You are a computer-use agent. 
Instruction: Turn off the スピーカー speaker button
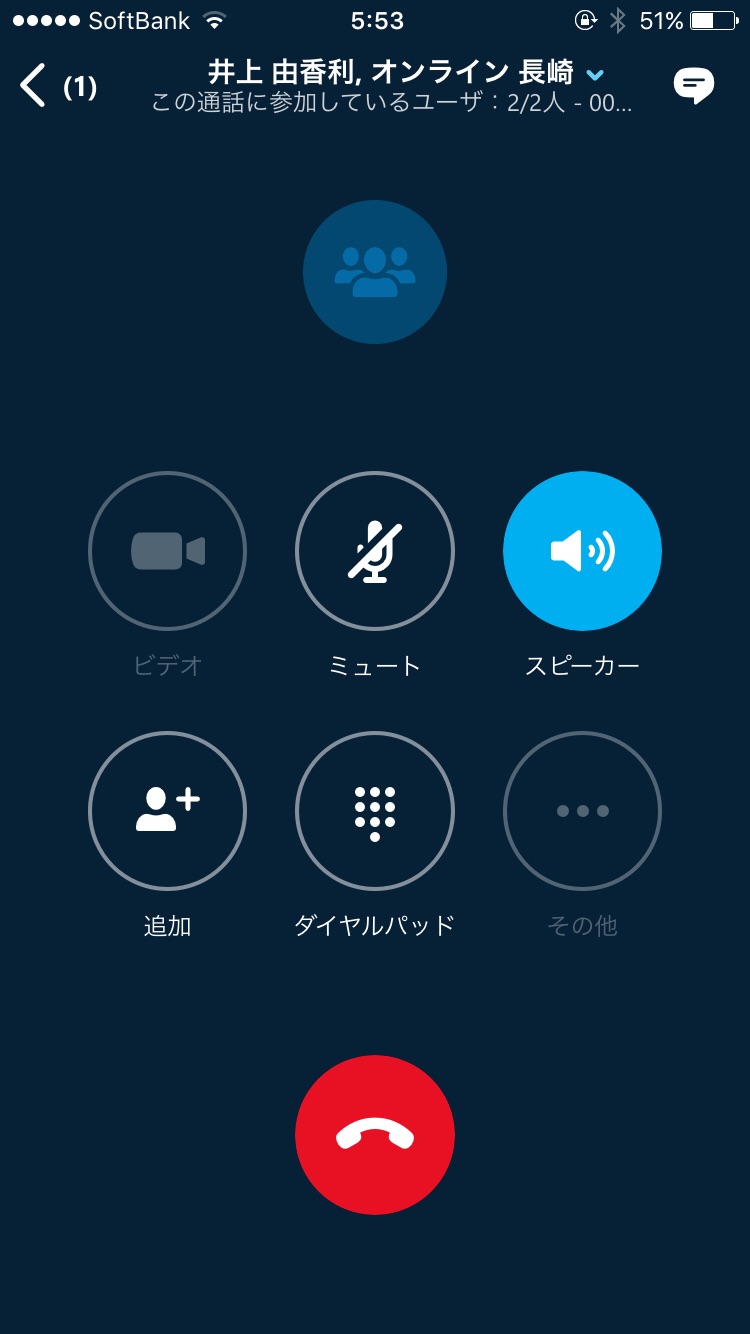(x=582, y=551)
